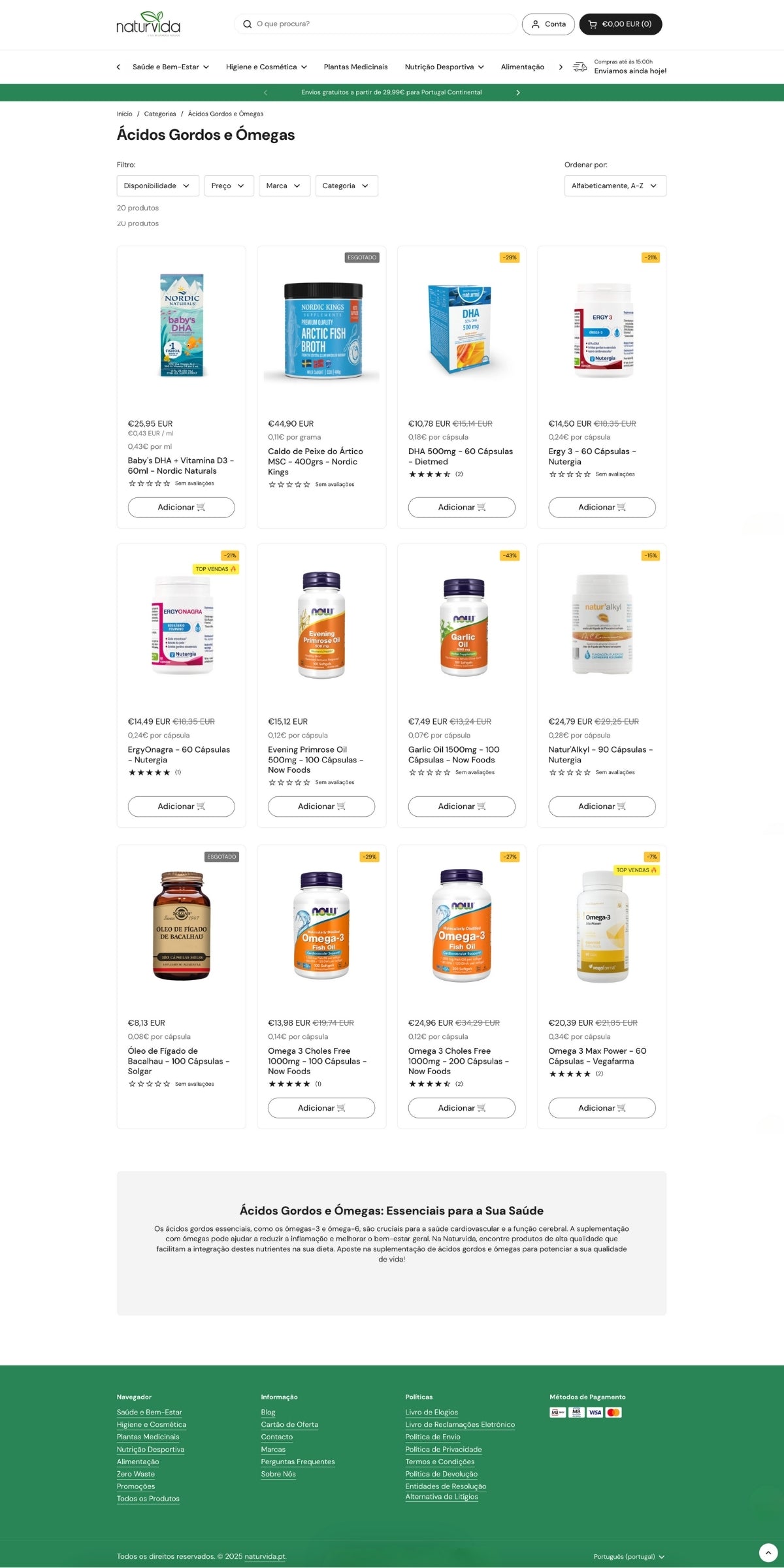Expand the Saúde e Bem-Estar menu
This screenshot has width=784, height=1568.
(x=171, y=67)
